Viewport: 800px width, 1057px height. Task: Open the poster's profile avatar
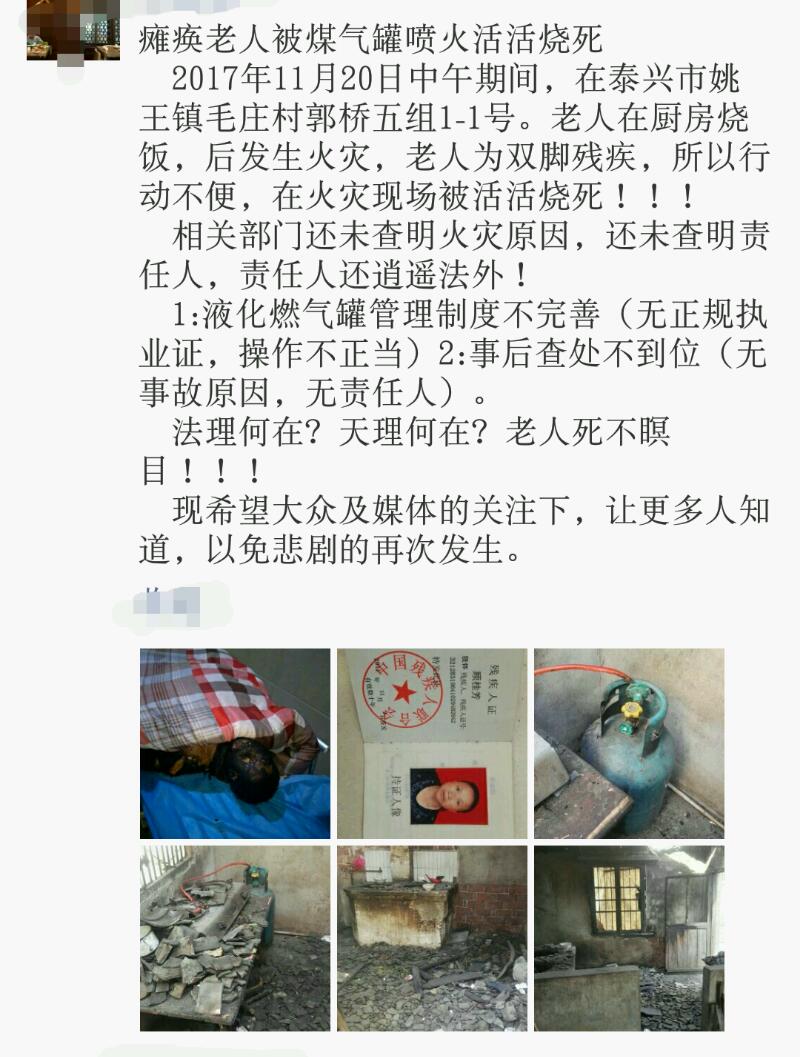(73, 29)
